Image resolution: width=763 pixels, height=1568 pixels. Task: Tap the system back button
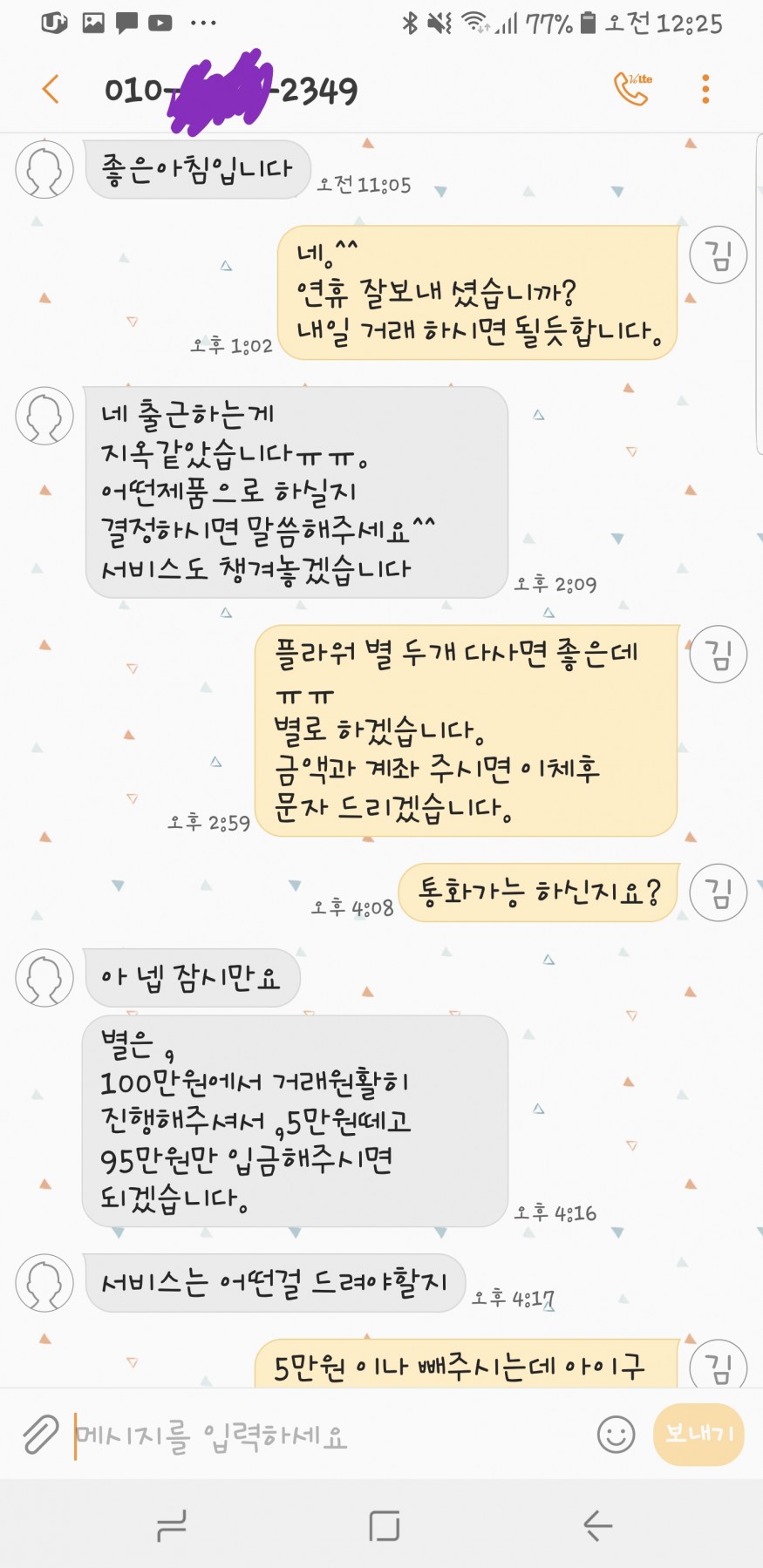[x=597, y=1525]
